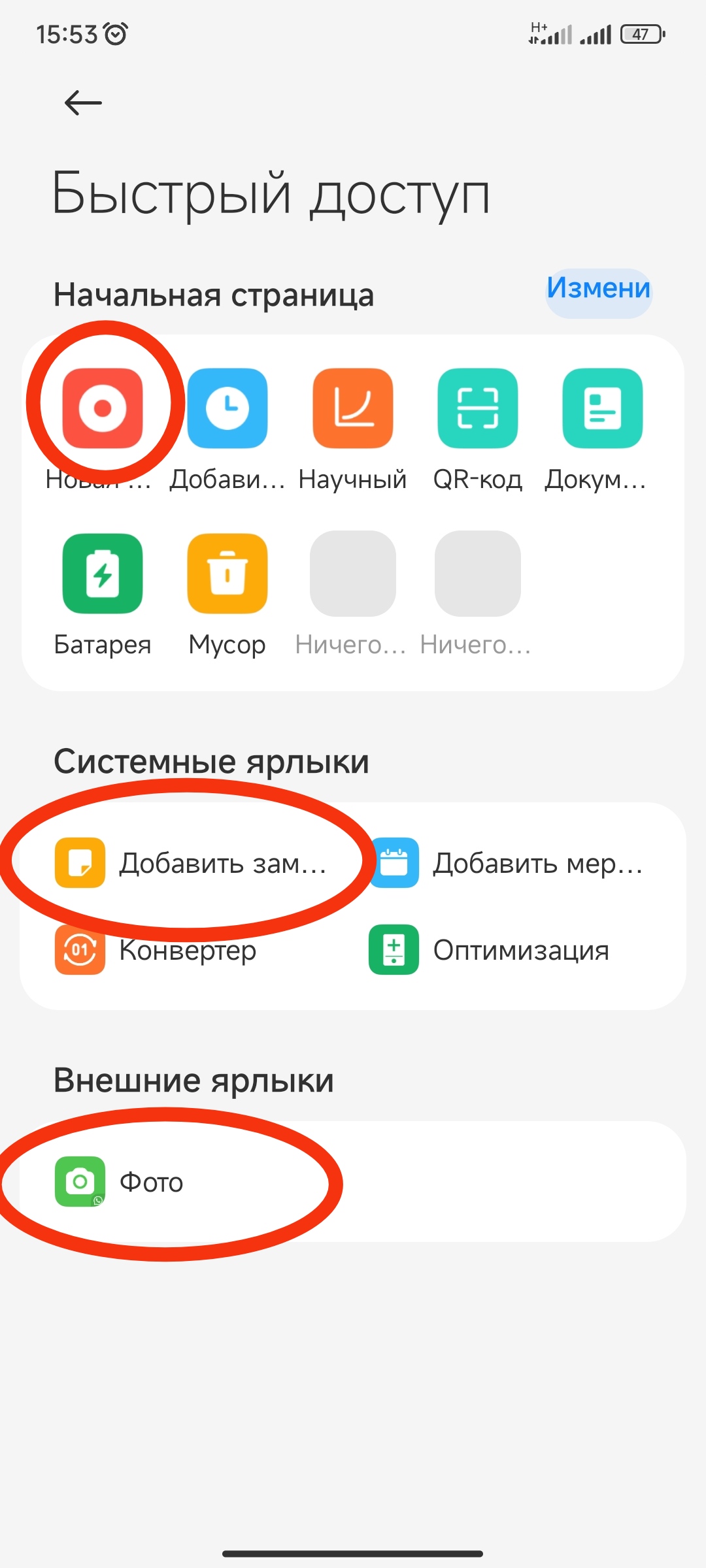The image size is (706, 1568).
Task: Select the Добавить мер… calendar shortcut
Action: pyautogui.click(x=505, y=863)
